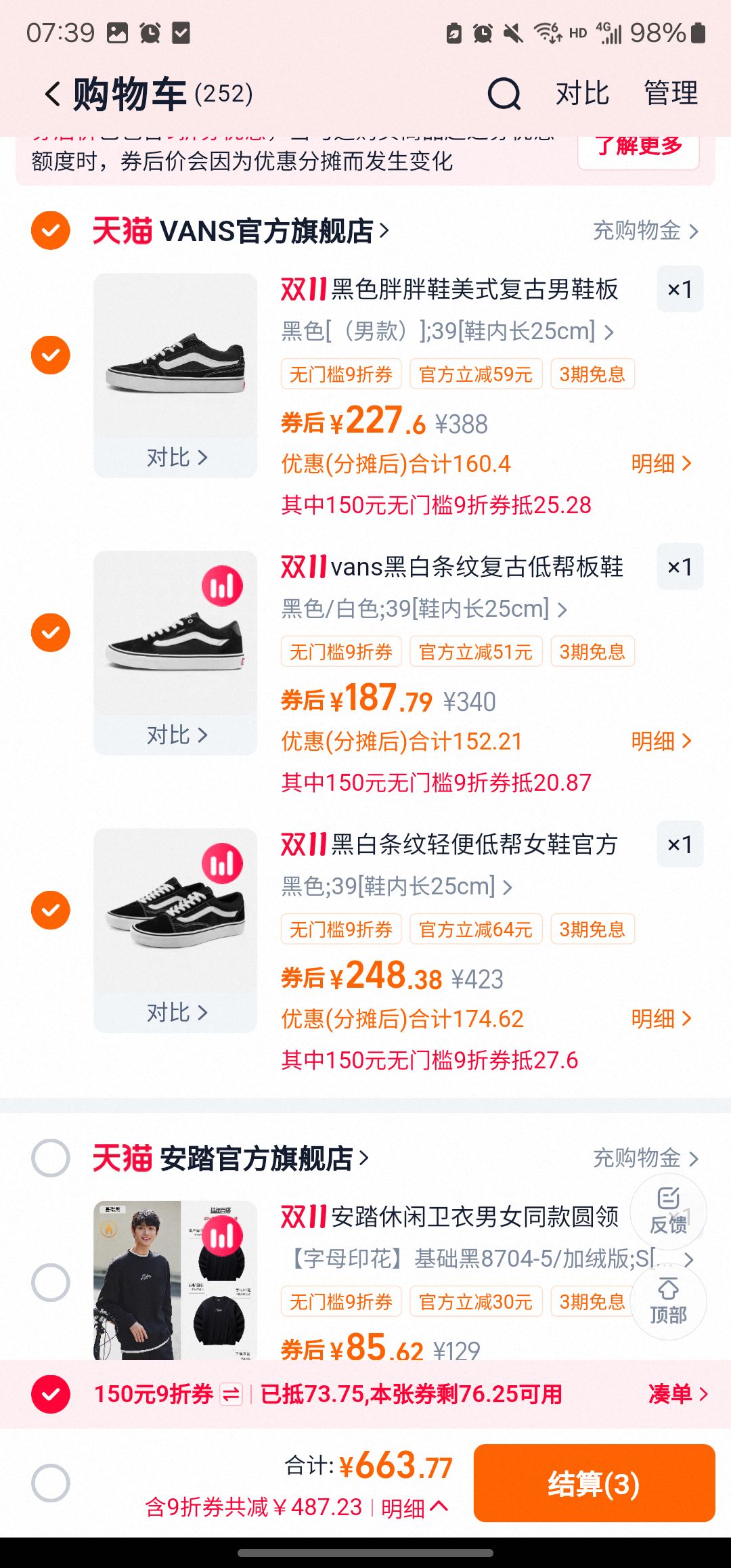
Task: Deselect all VANS官方旗舰店 items
Action: [51, 231]
